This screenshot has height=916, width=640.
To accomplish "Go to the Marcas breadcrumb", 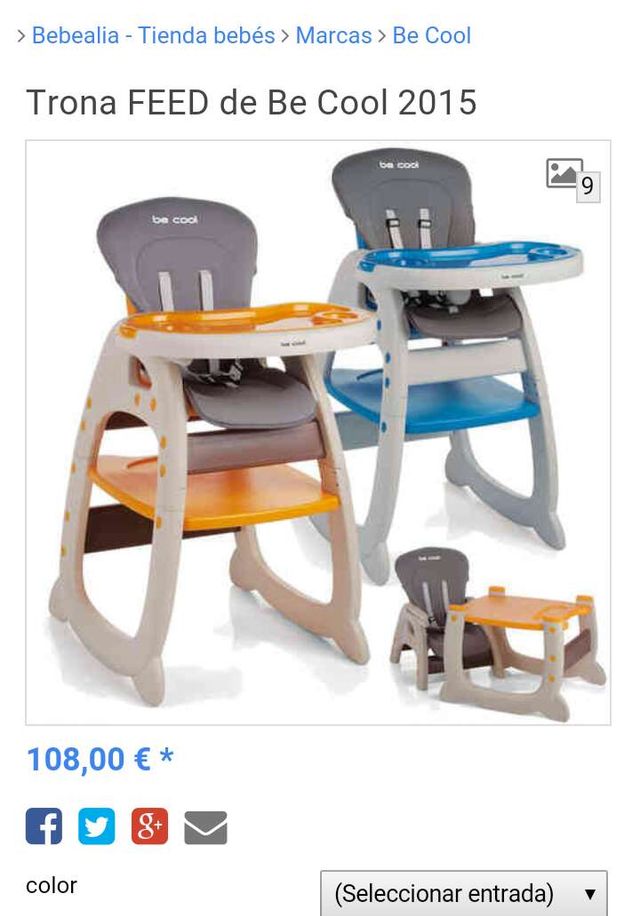I will pyautogui.click(x=333, y=36).
